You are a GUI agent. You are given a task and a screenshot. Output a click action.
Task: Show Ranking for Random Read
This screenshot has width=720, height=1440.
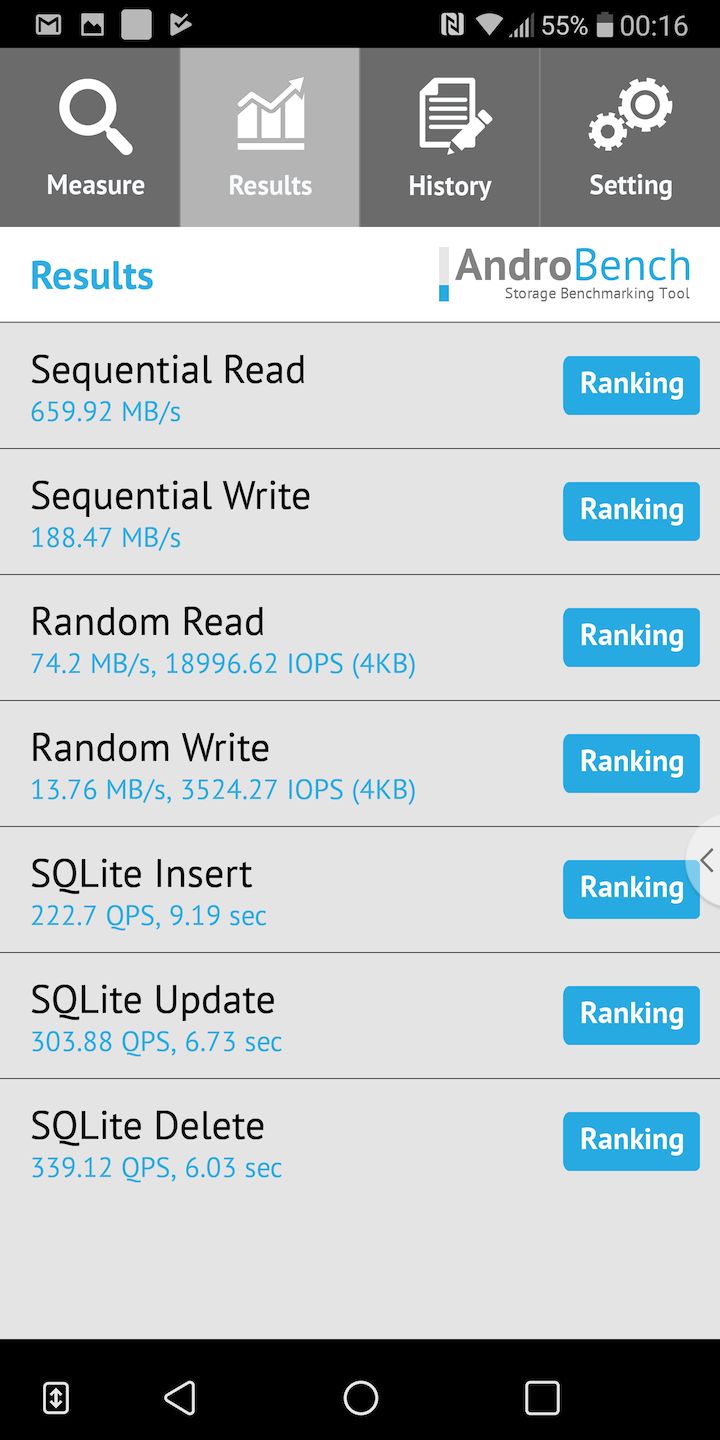631,637
